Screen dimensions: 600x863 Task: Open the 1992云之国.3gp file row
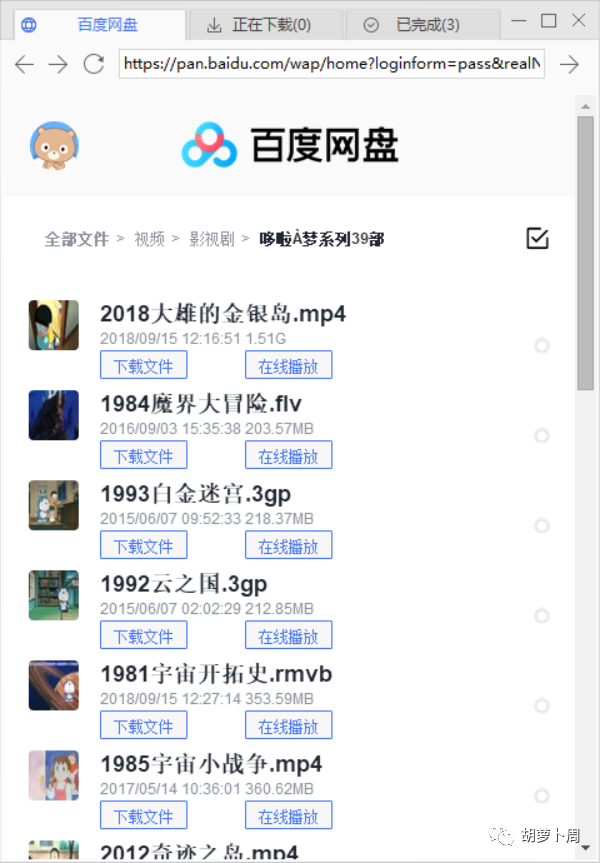pyautogui.click(x=184, y=584)
